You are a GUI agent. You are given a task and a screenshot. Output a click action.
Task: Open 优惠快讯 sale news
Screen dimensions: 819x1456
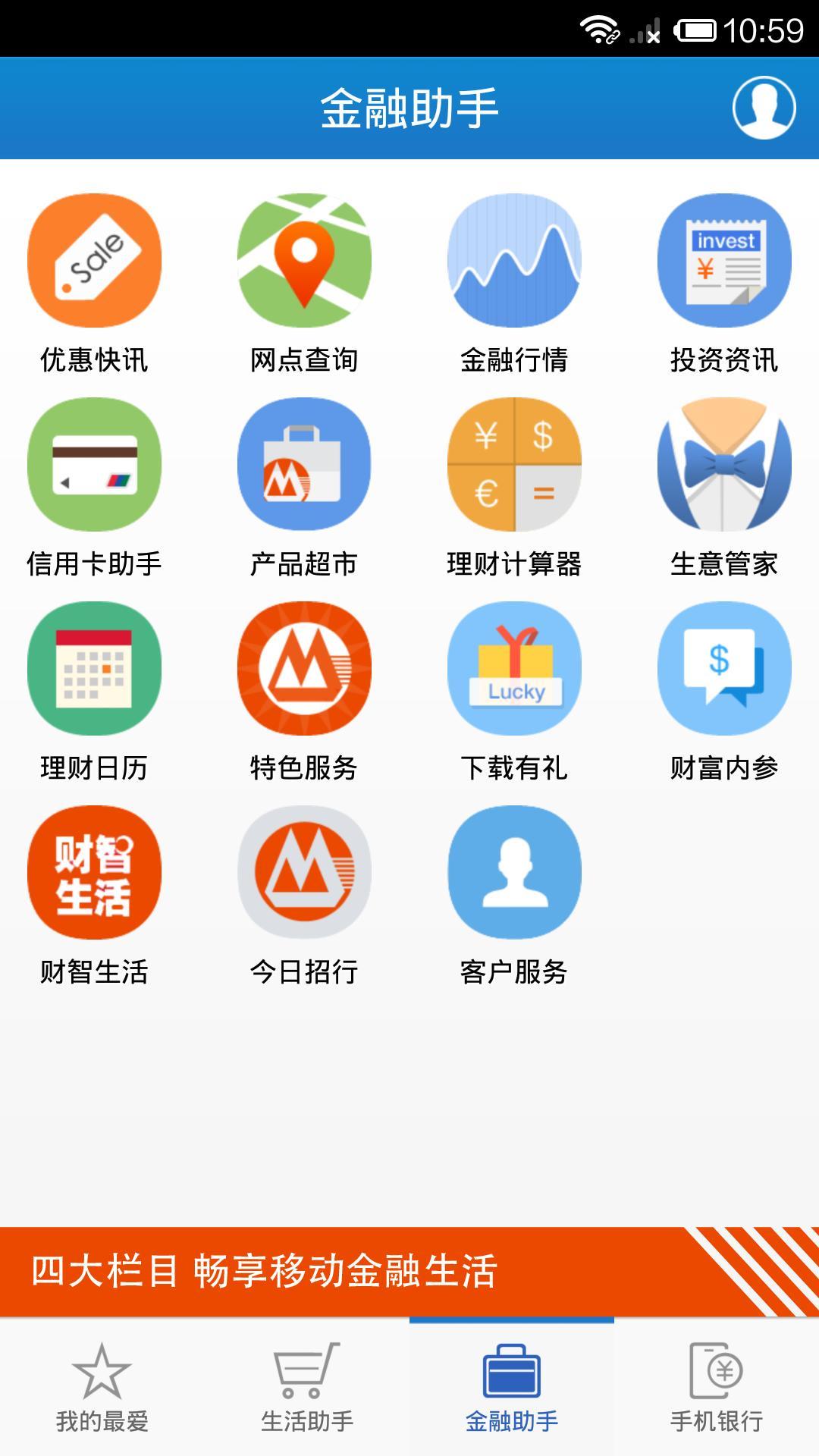point(94,261)
